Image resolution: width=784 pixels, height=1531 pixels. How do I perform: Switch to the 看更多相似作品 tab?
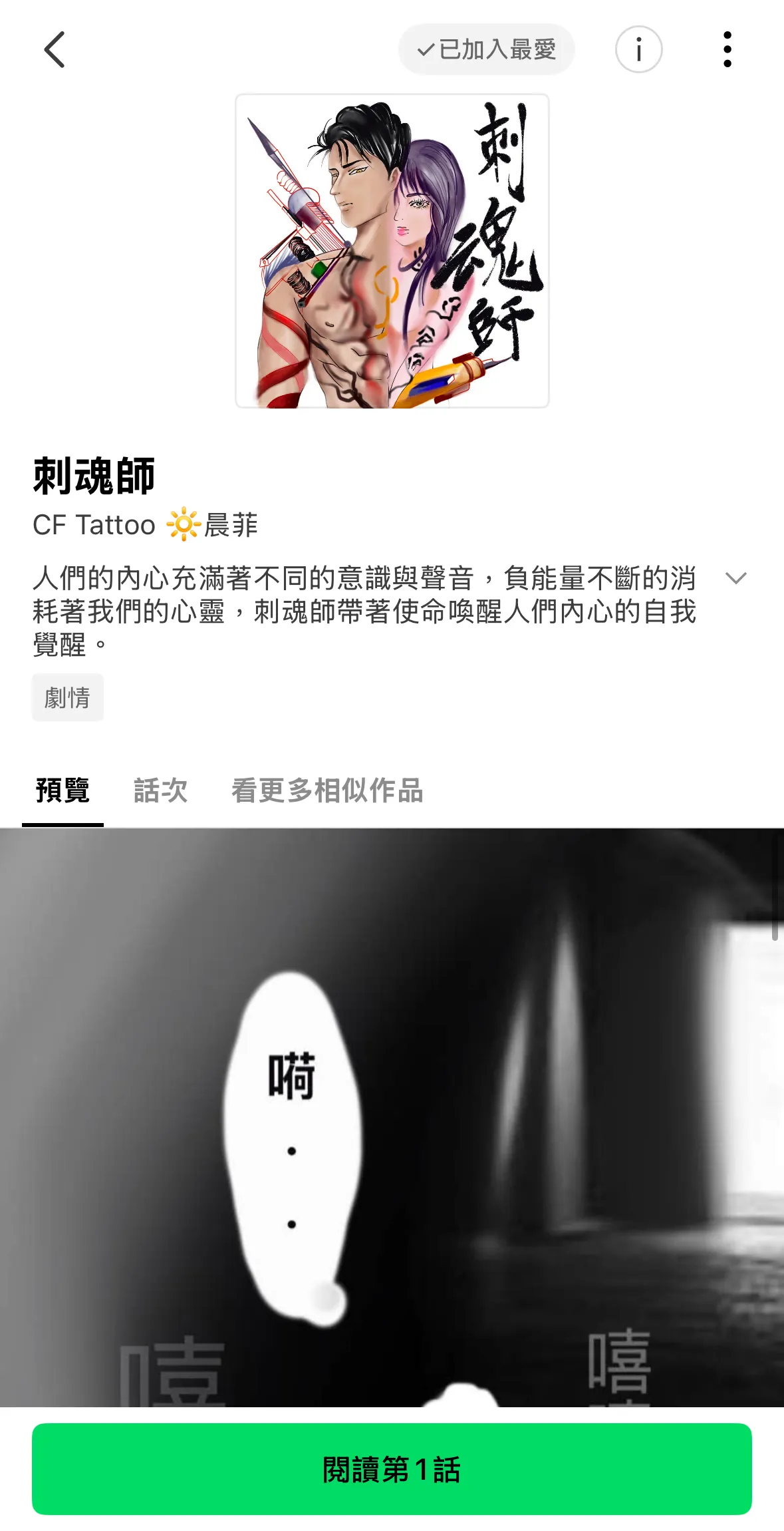(327, 790)
